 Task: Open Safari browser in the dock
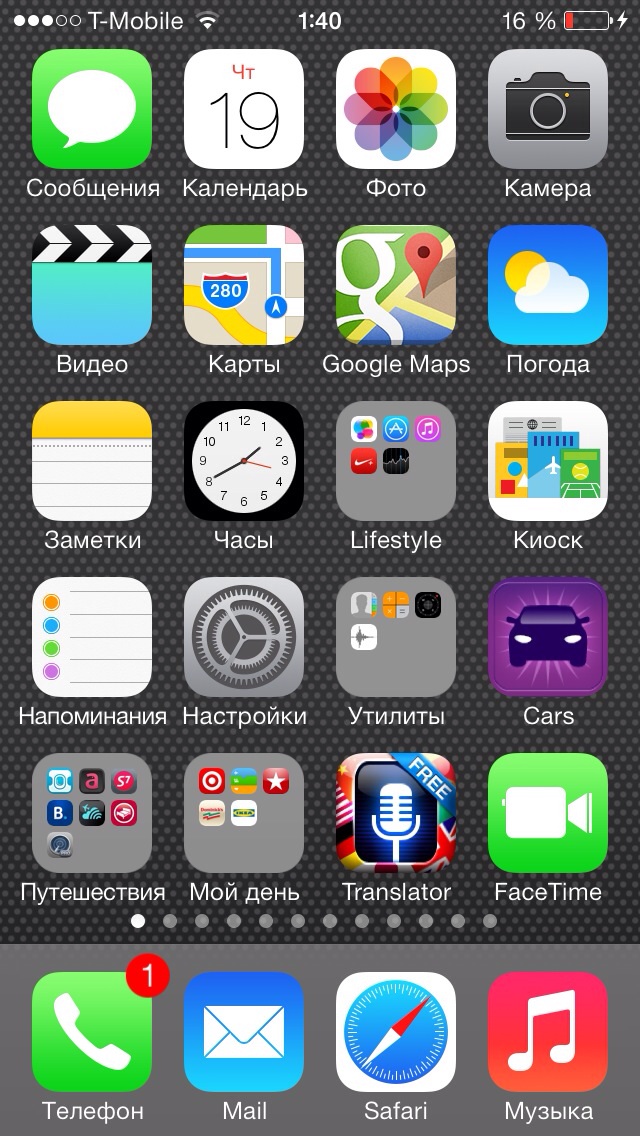[x=396, y=1032]
